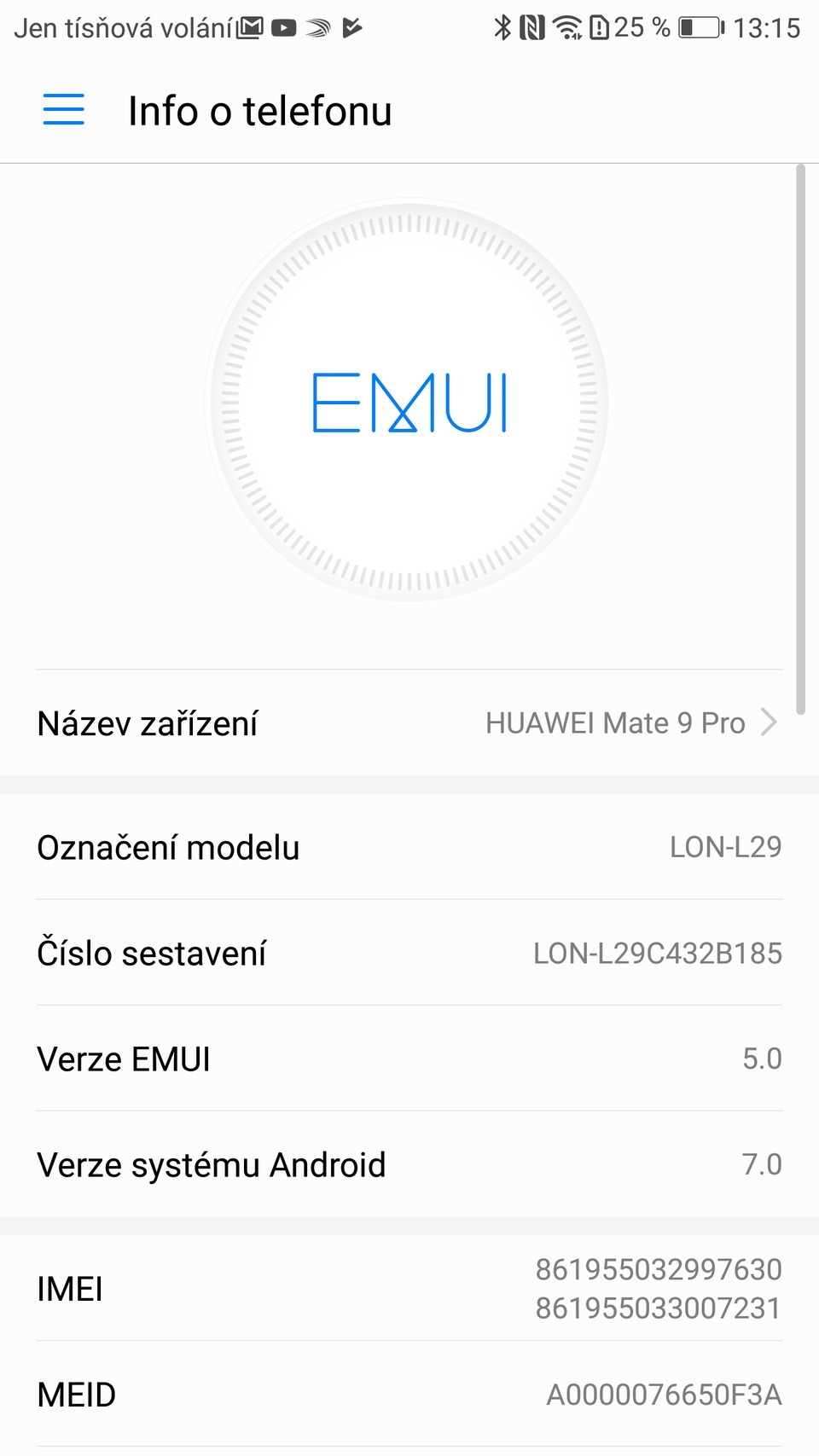This screenshot has height=1456, width=819.
Task: Tap the Bluetooth status icon
Action: click(x=502, y=26)
